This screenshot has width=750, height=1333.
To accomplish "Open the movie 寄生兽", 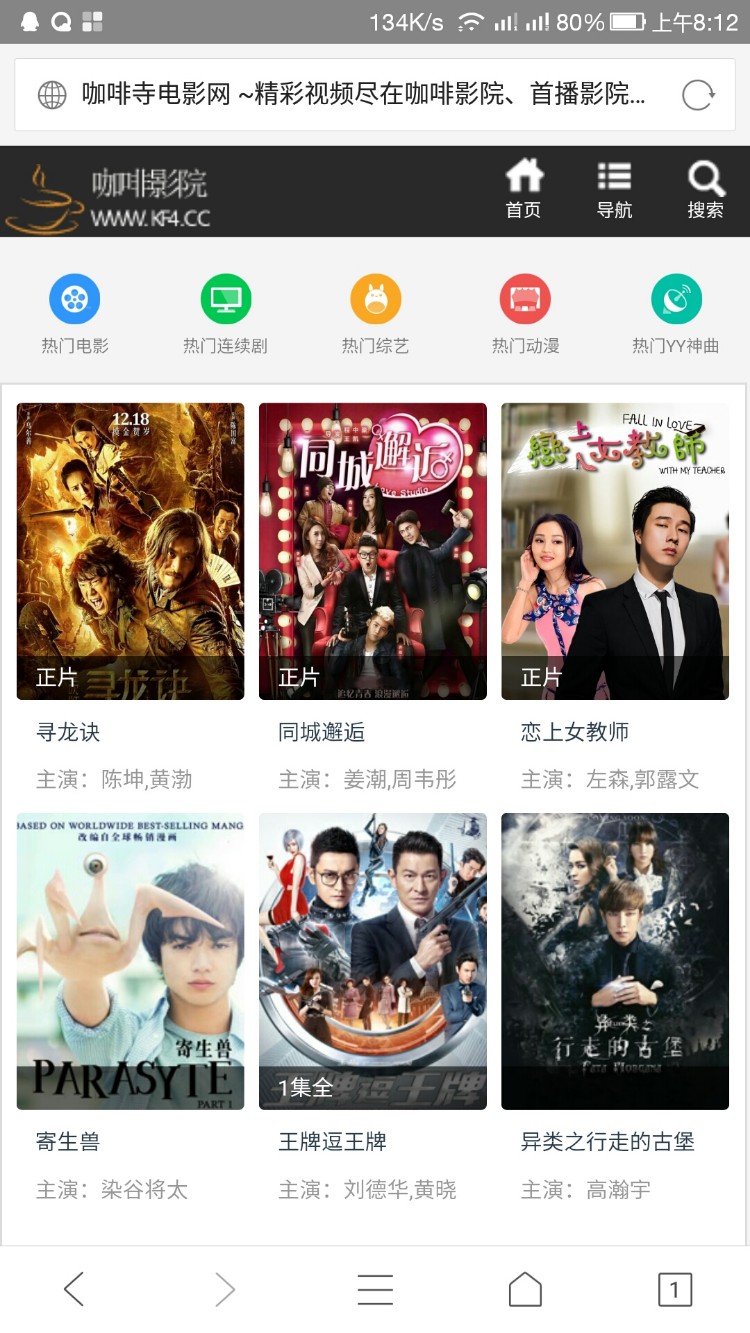I will coord(130,961).
